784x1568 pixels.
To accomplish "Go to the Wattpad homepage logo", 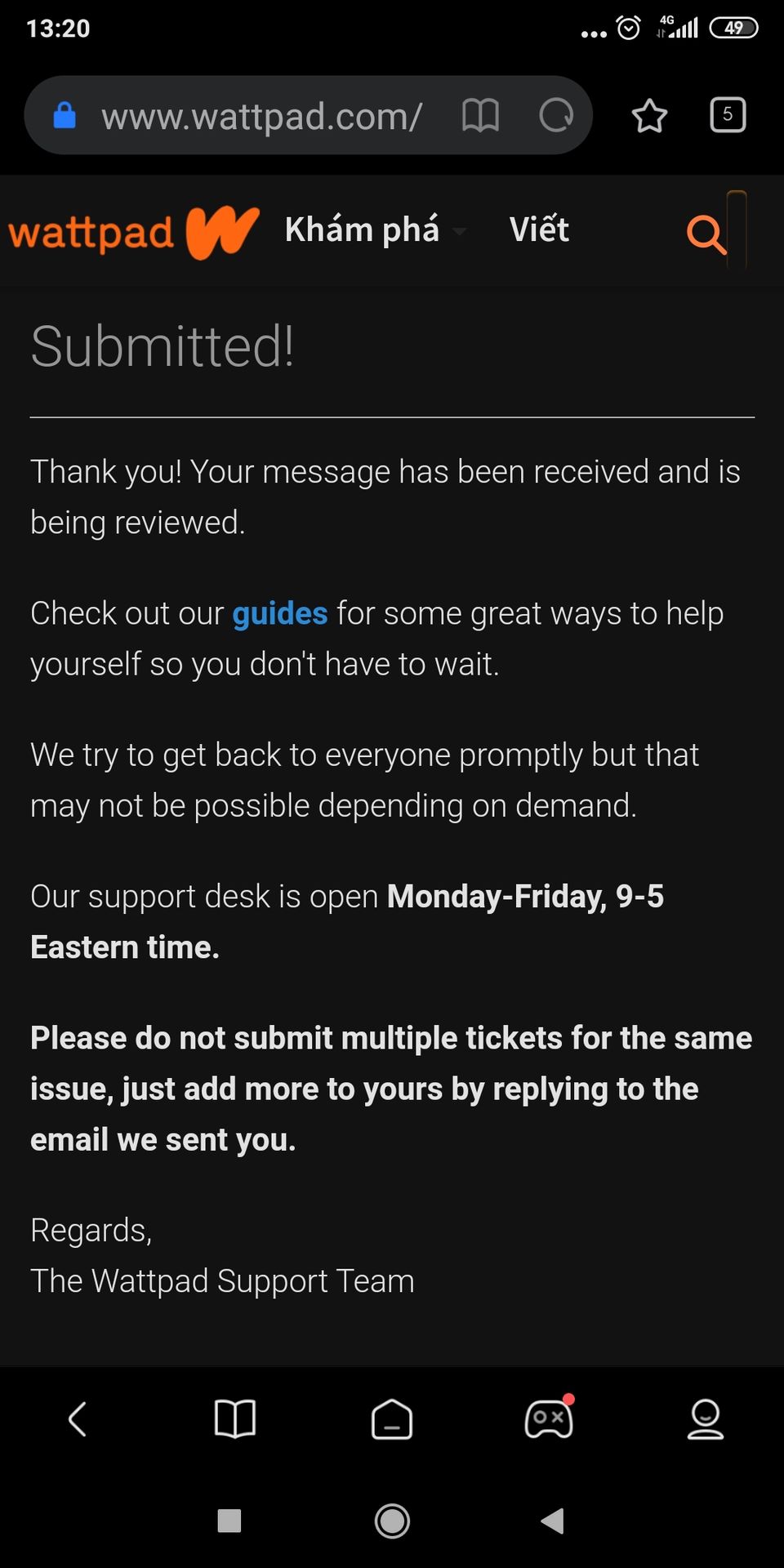I will coord(133,232).
